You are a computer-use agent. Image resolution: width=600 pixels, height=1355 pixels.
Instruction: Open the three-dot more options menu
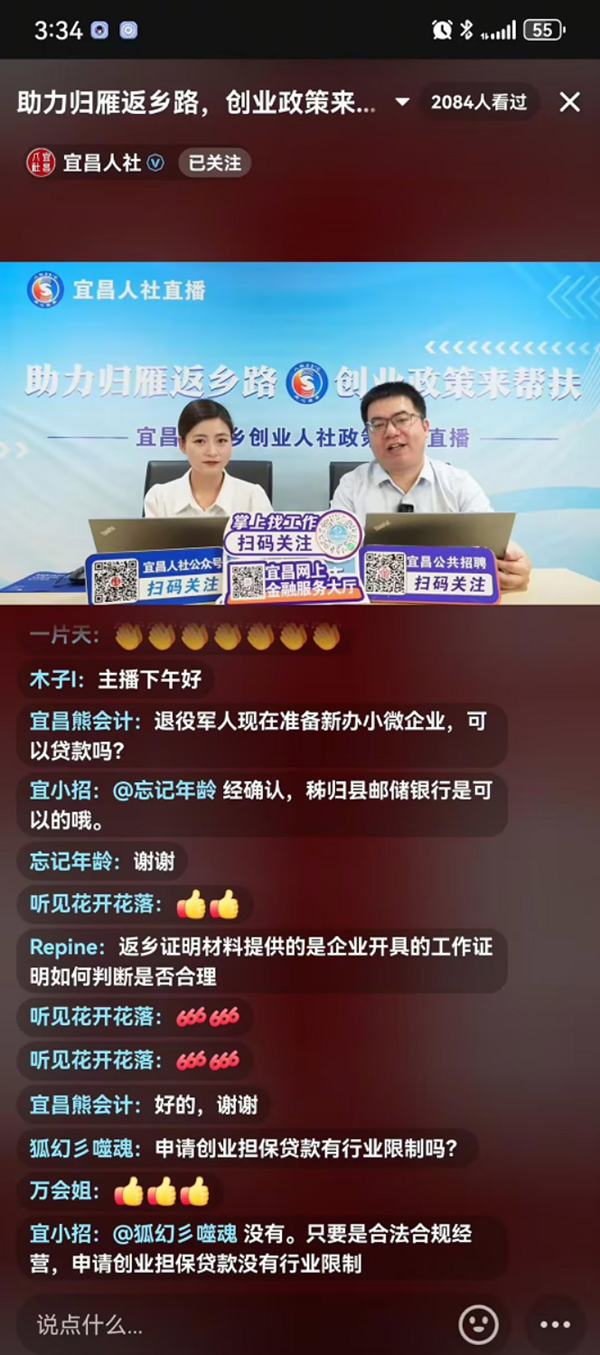coord(555,1325)
